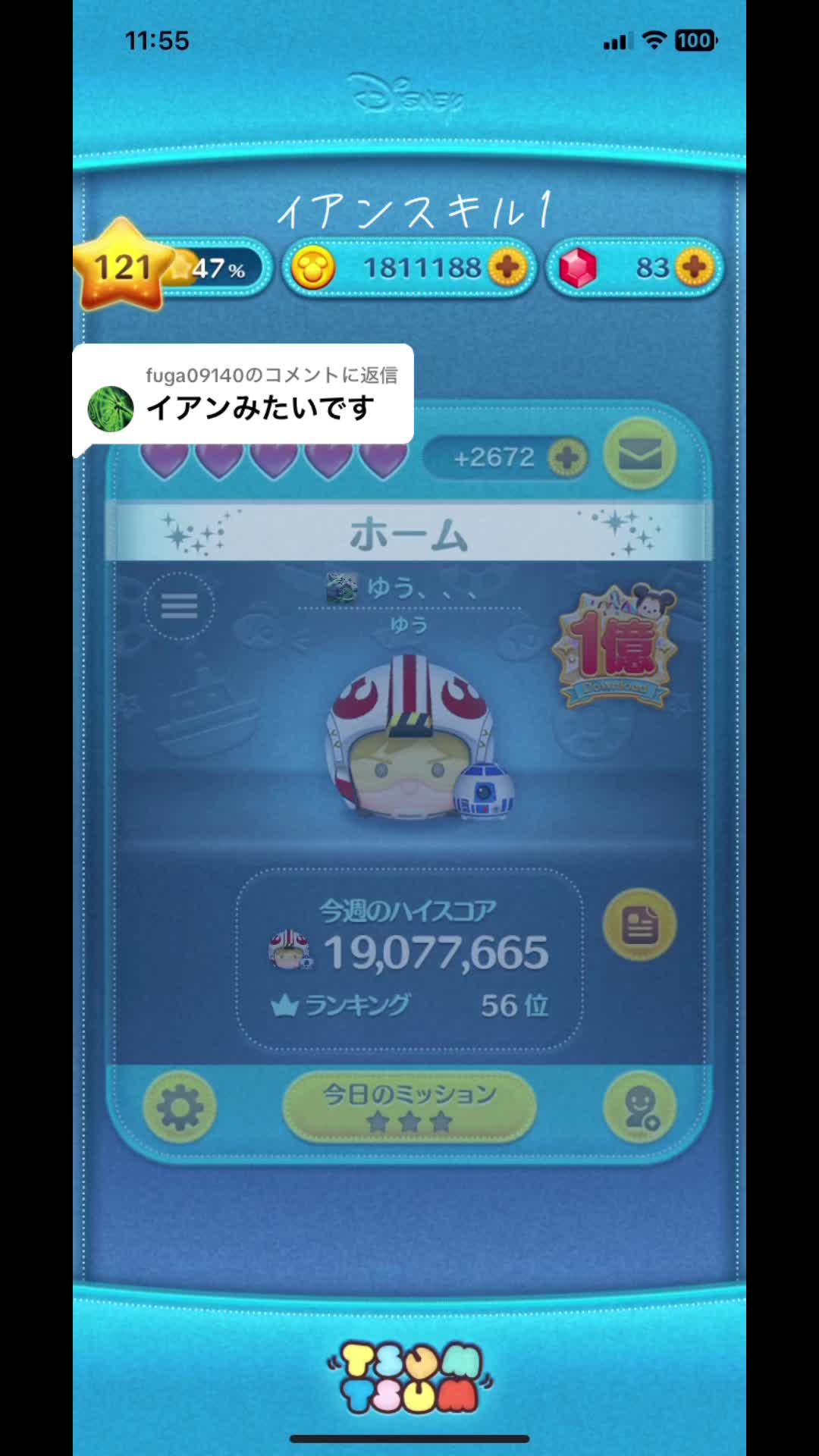Image resolution: width=819 pixels, height=1456 pixels.
Task: Open the mailbox envelope icon
Action: coord(639,456)
